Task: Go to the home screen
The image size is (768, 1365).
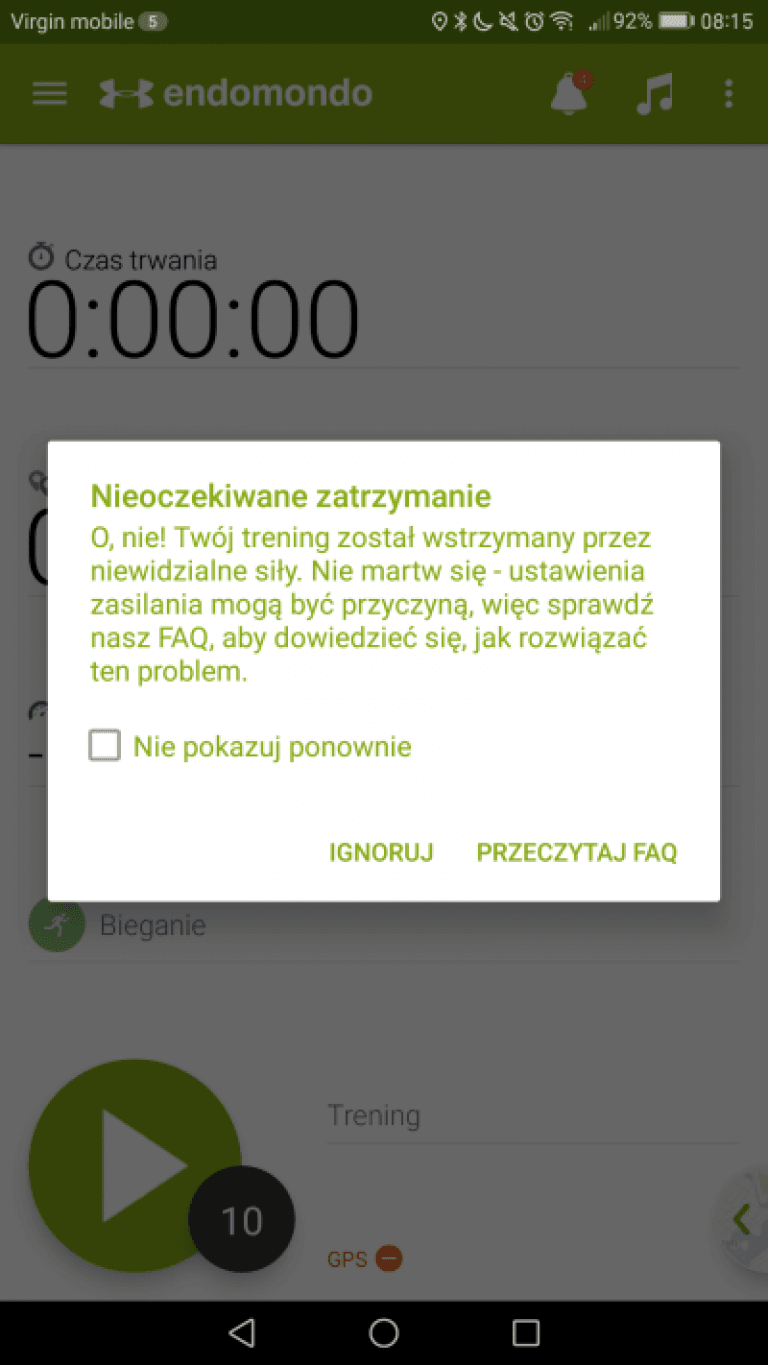Action: pos(384,1332)
